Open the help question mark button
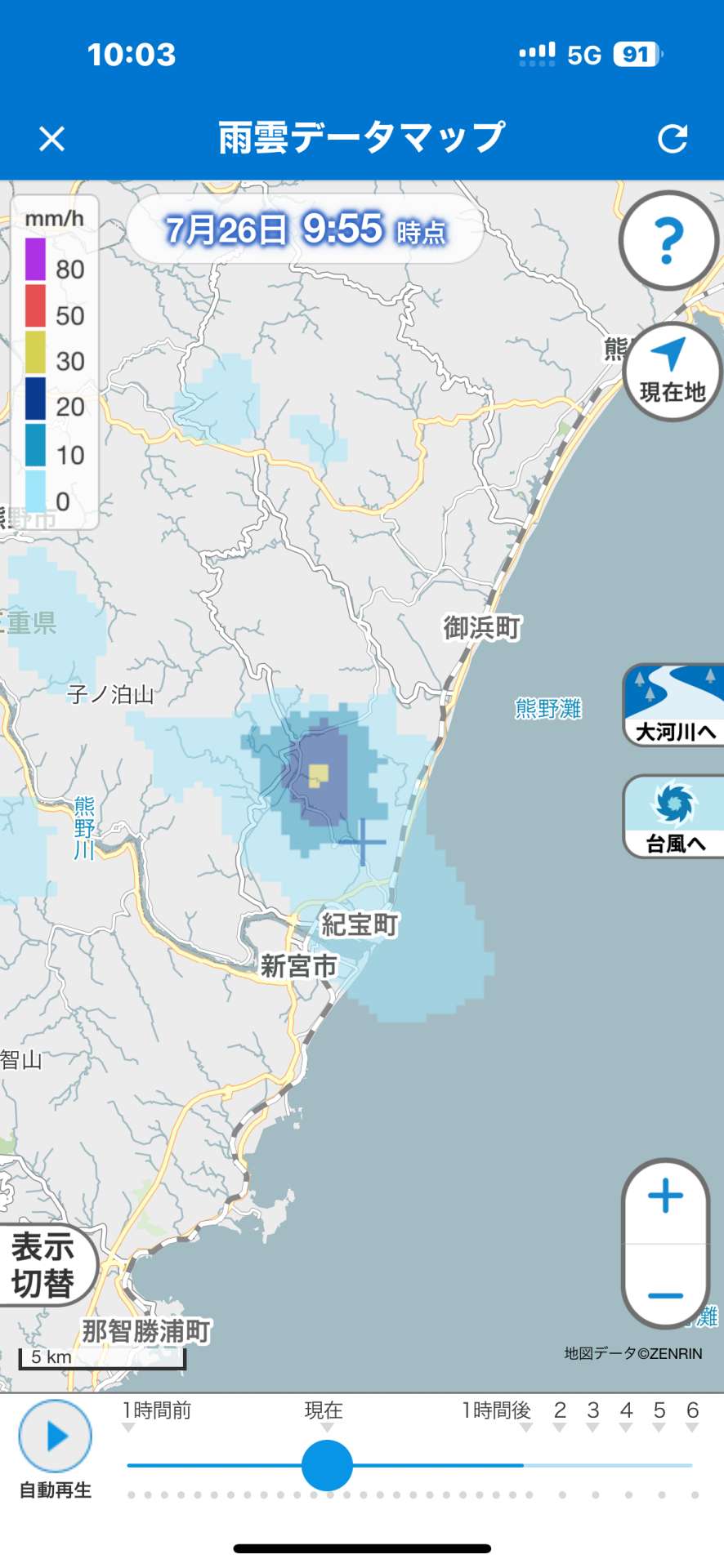 coord(668,241)
